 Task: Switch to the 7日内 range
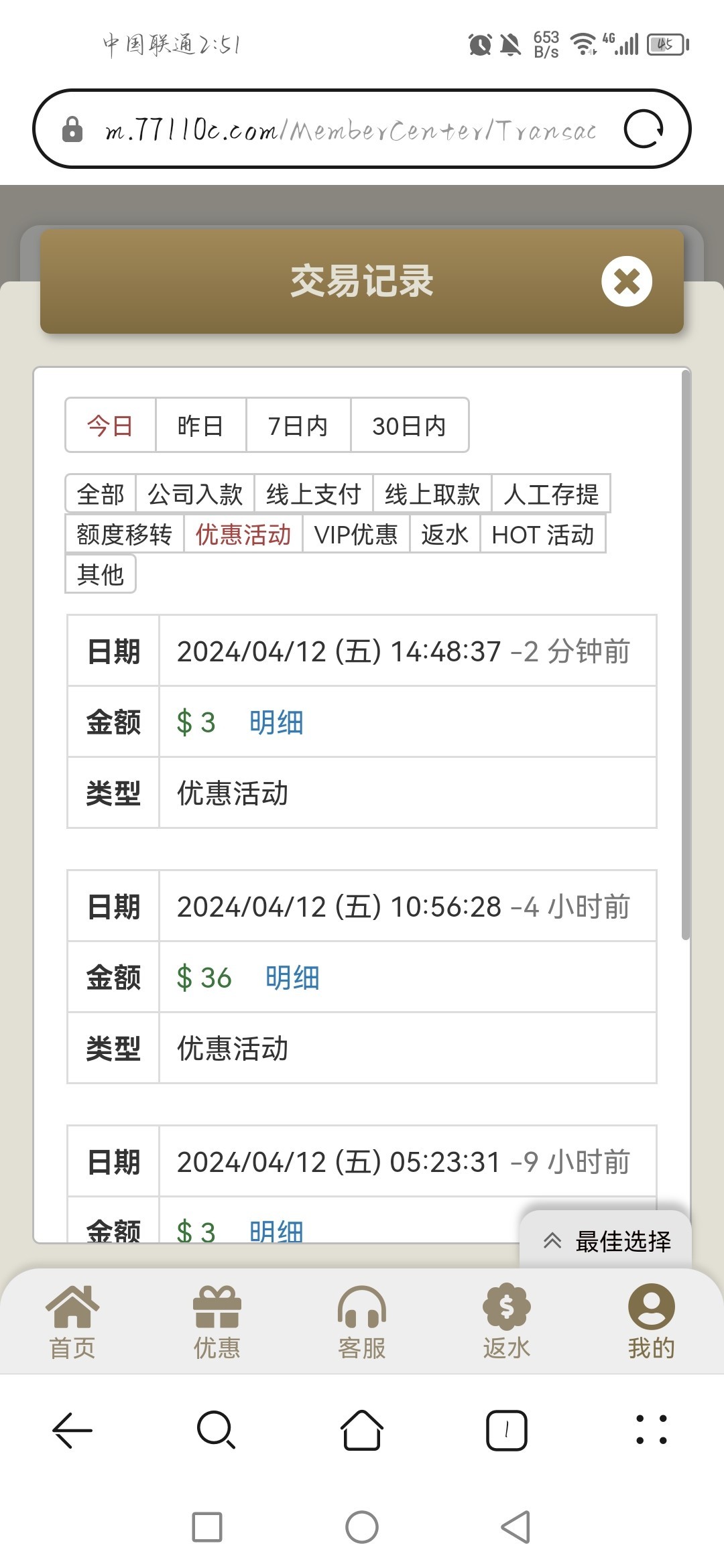pos(298,426)
